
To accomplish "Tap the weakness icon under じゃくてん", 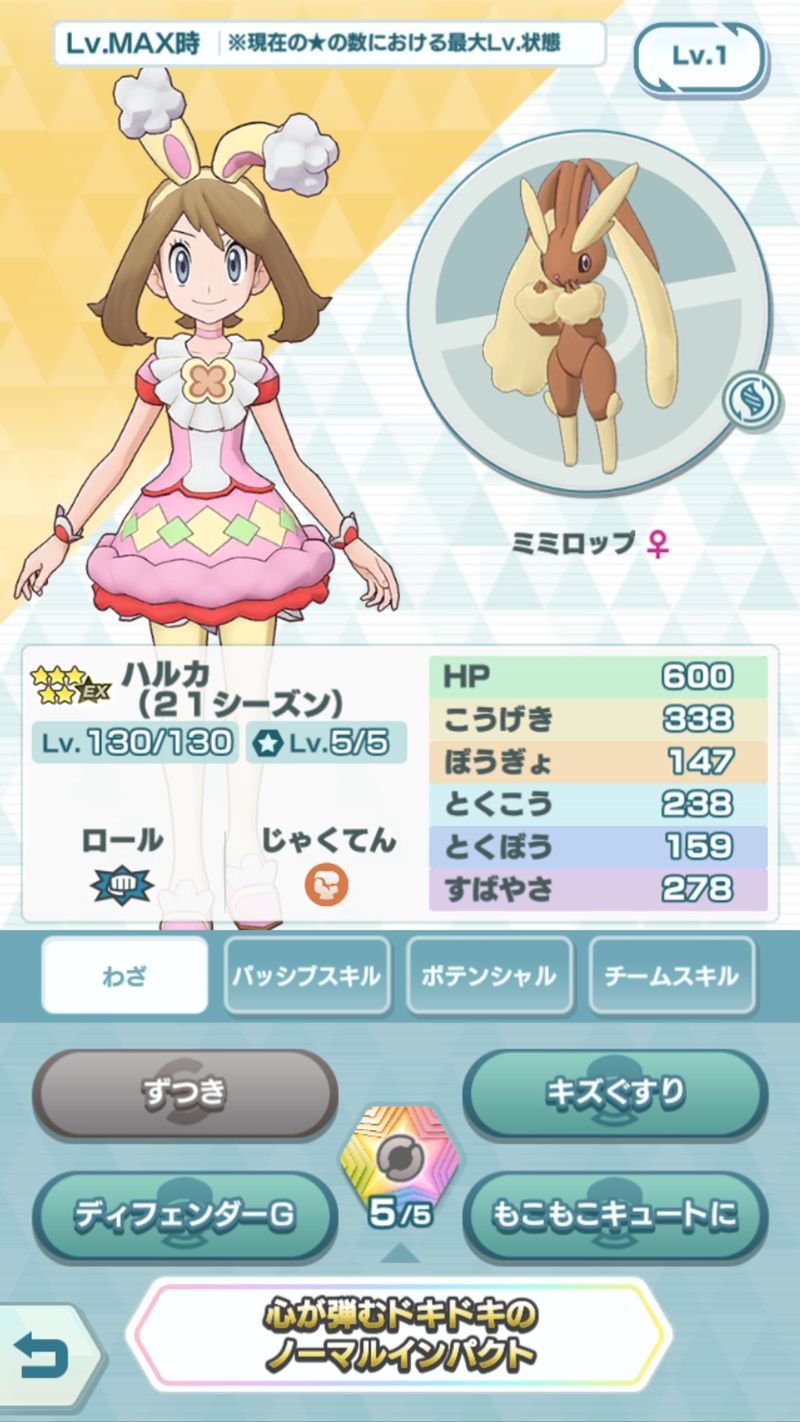I will pyautogui.click(x=326, y=885).
